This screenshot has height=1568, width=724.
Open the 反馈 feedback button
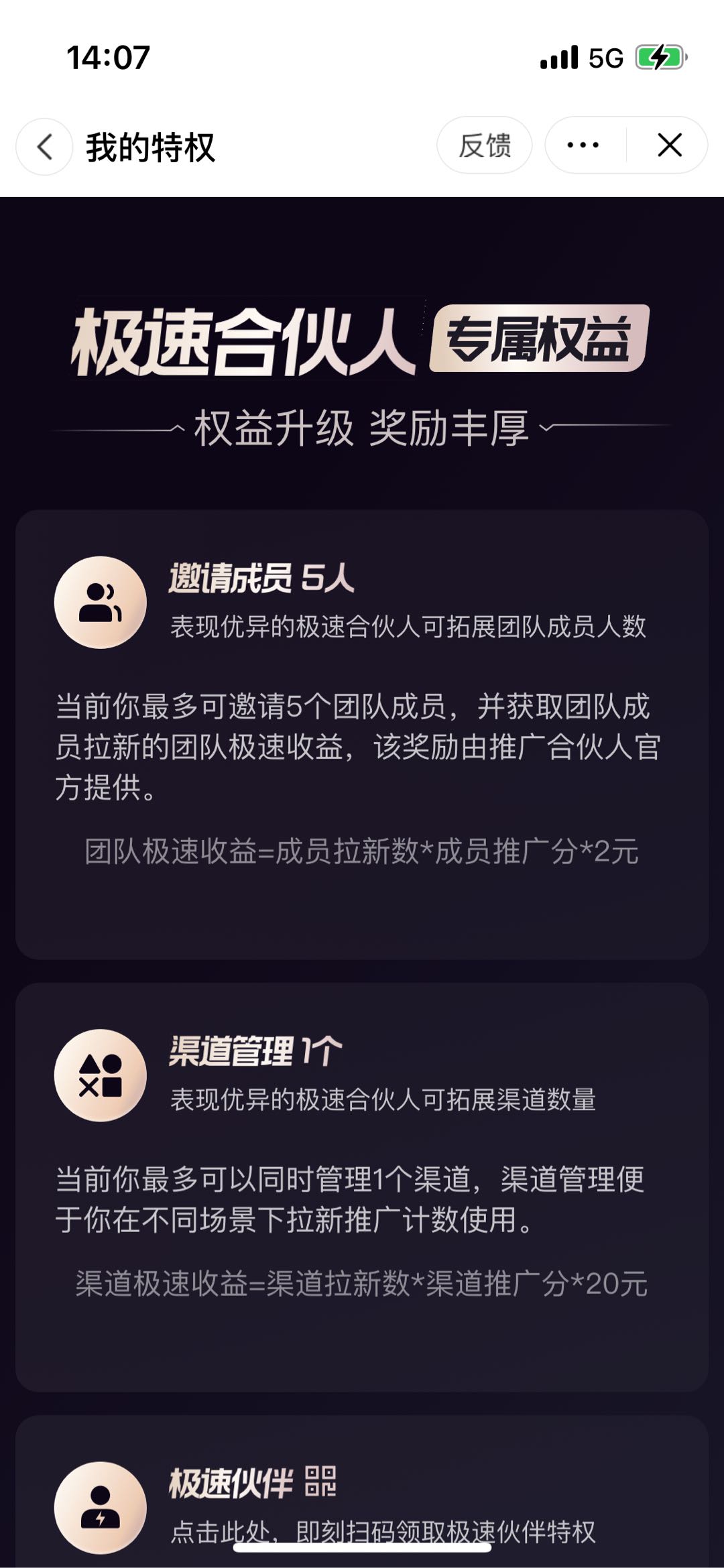click(484, 145)
